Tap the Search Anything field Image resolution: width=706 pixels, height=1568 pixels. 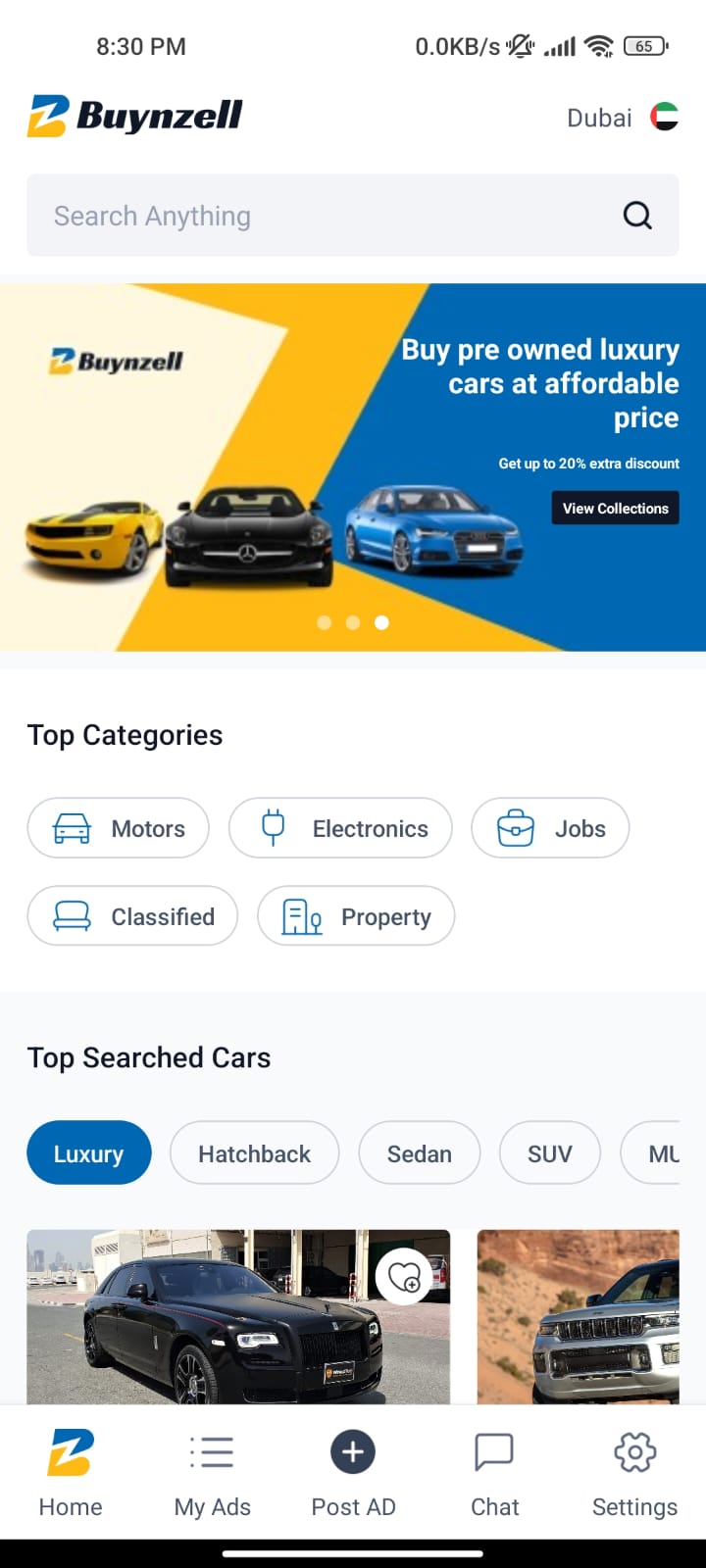[324, 216]
